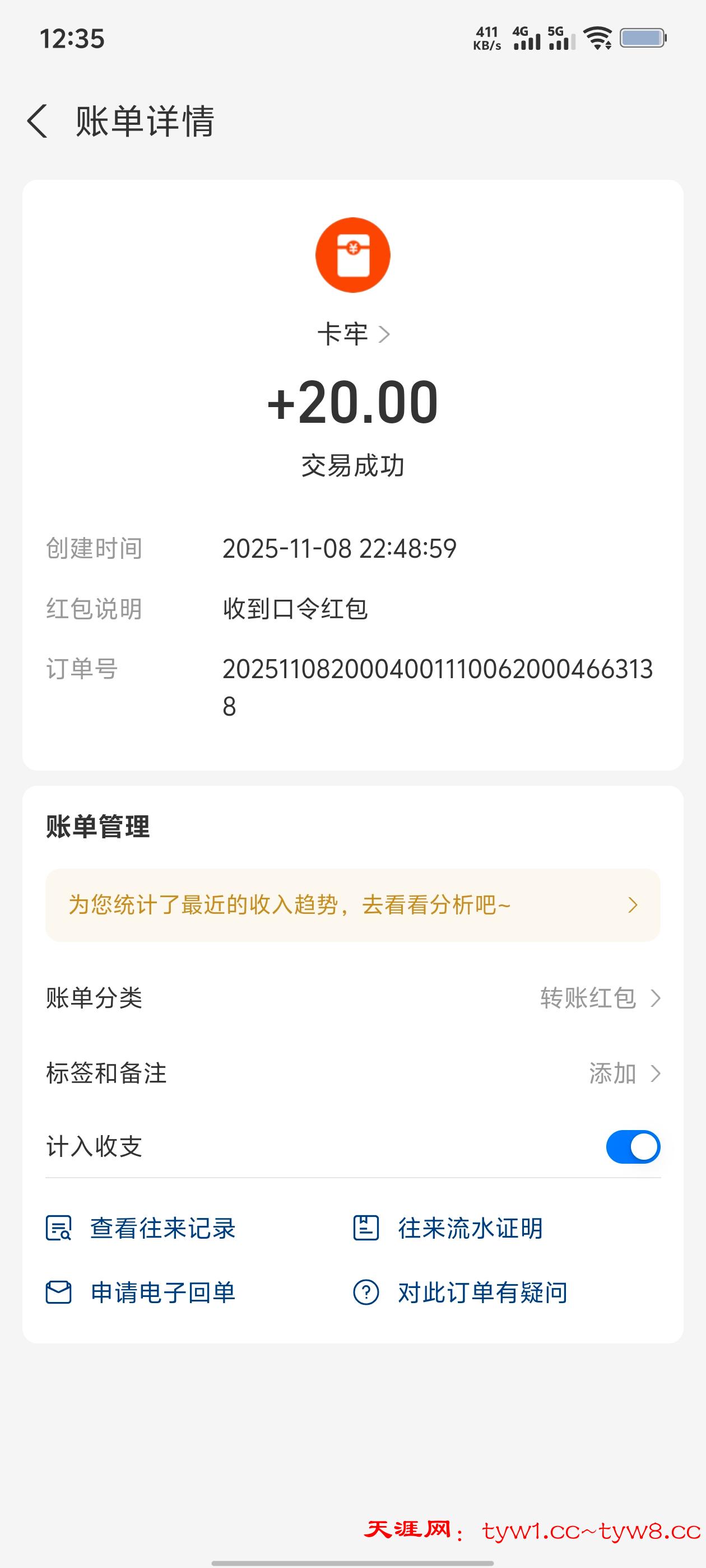Go back from the 账单详情 page
Viewport: 706px width, 1568px height.
[38, 120]
